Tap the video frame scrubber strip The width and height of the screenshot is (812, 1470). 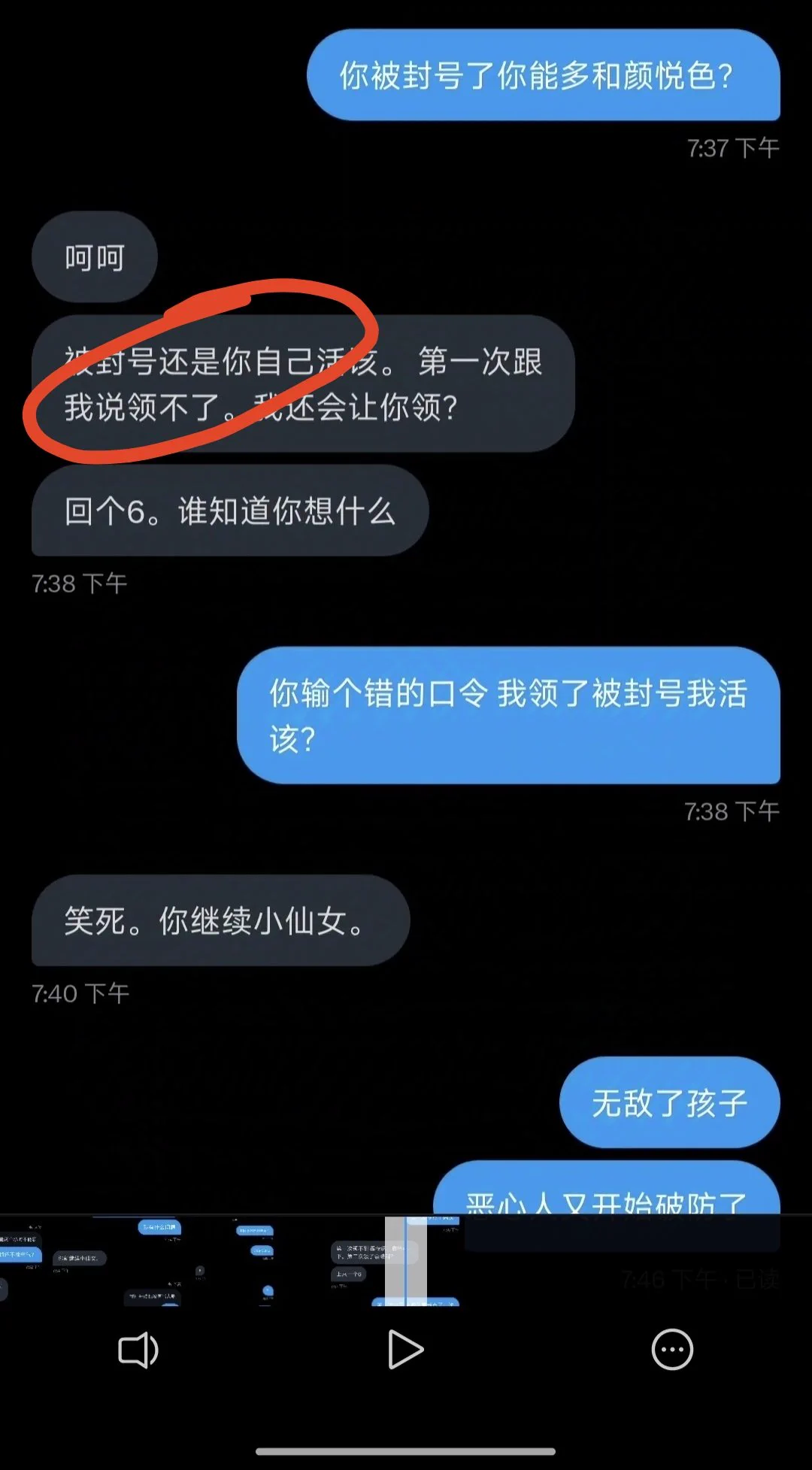point(226,1262)
